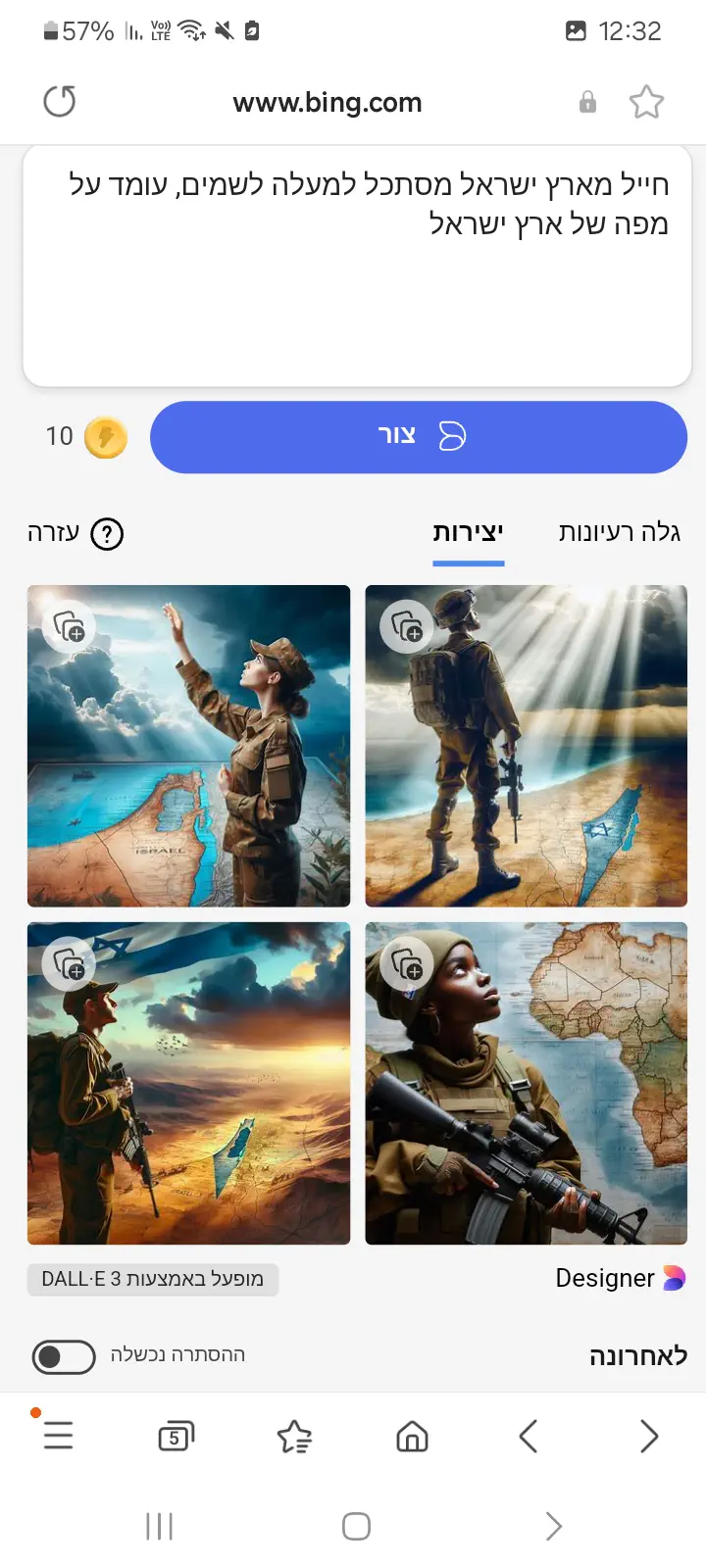Image resolution: width=706 pixels, height=1568 pixels.
Task: Save the Africa map image to a collection
Action: tap(407, 964)
